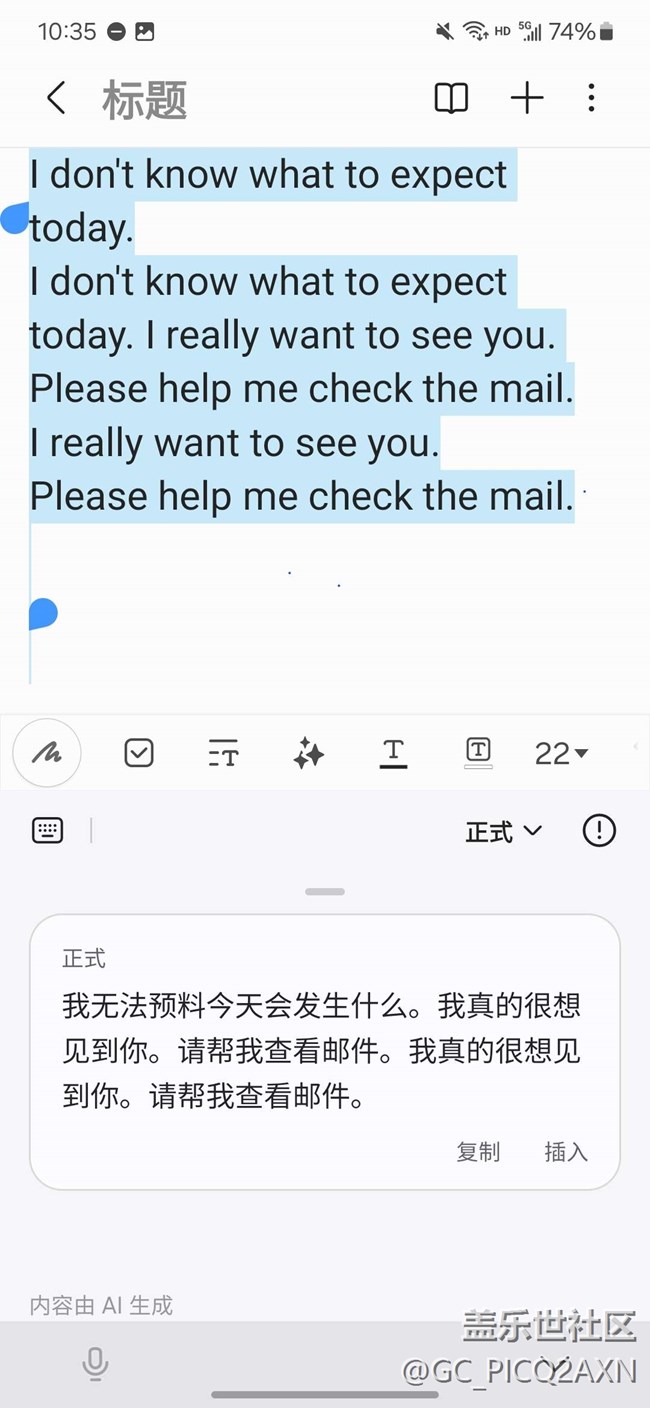Tap the plus icon to add content
650x1408 pixels.
click(526, 98)
